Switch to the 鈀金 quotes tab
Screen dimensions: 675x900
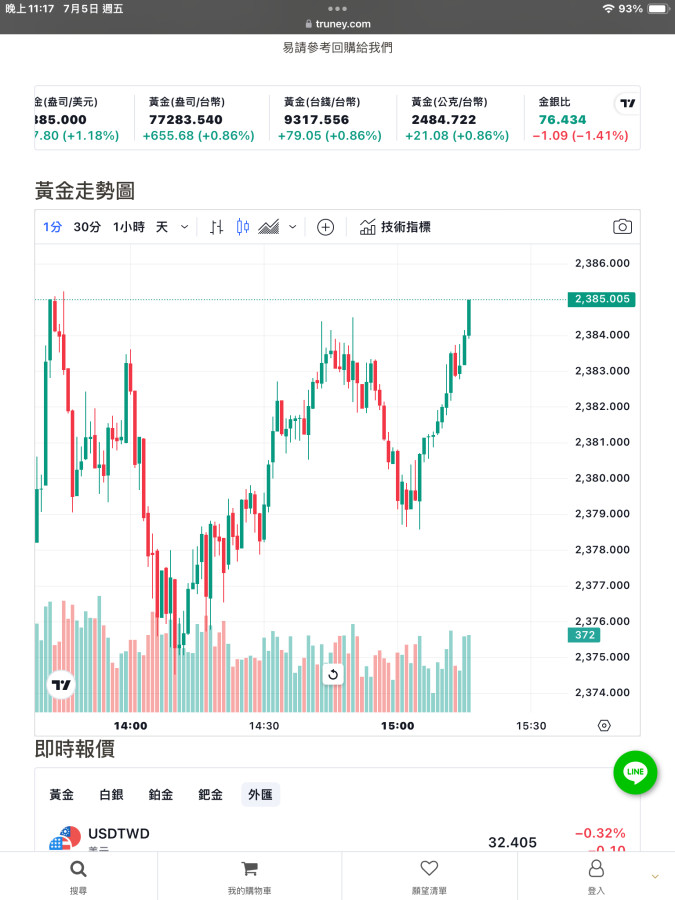(210, 794)
